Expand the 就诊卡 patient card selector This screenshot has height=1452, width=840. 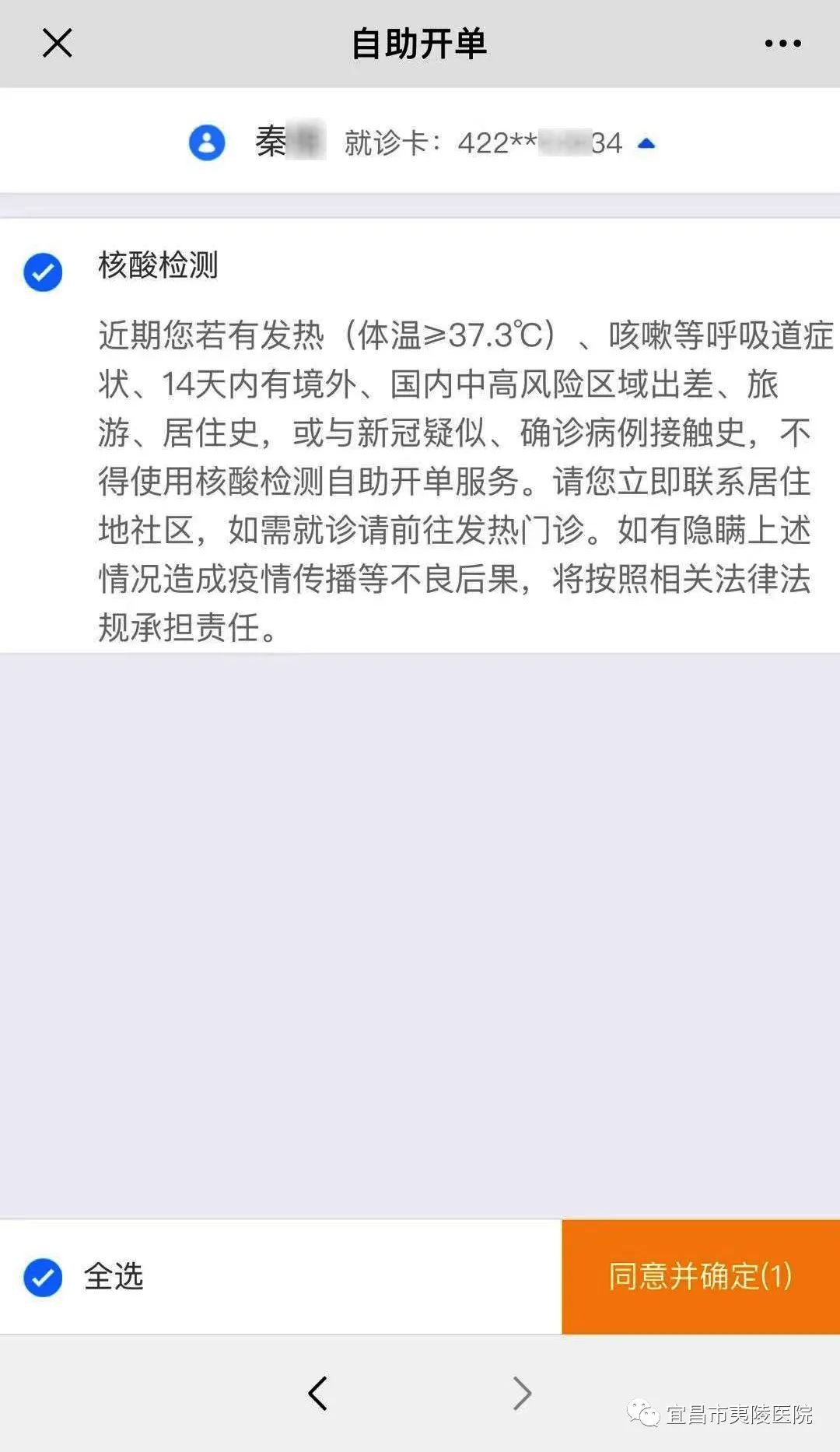click(x=646, y=144)
